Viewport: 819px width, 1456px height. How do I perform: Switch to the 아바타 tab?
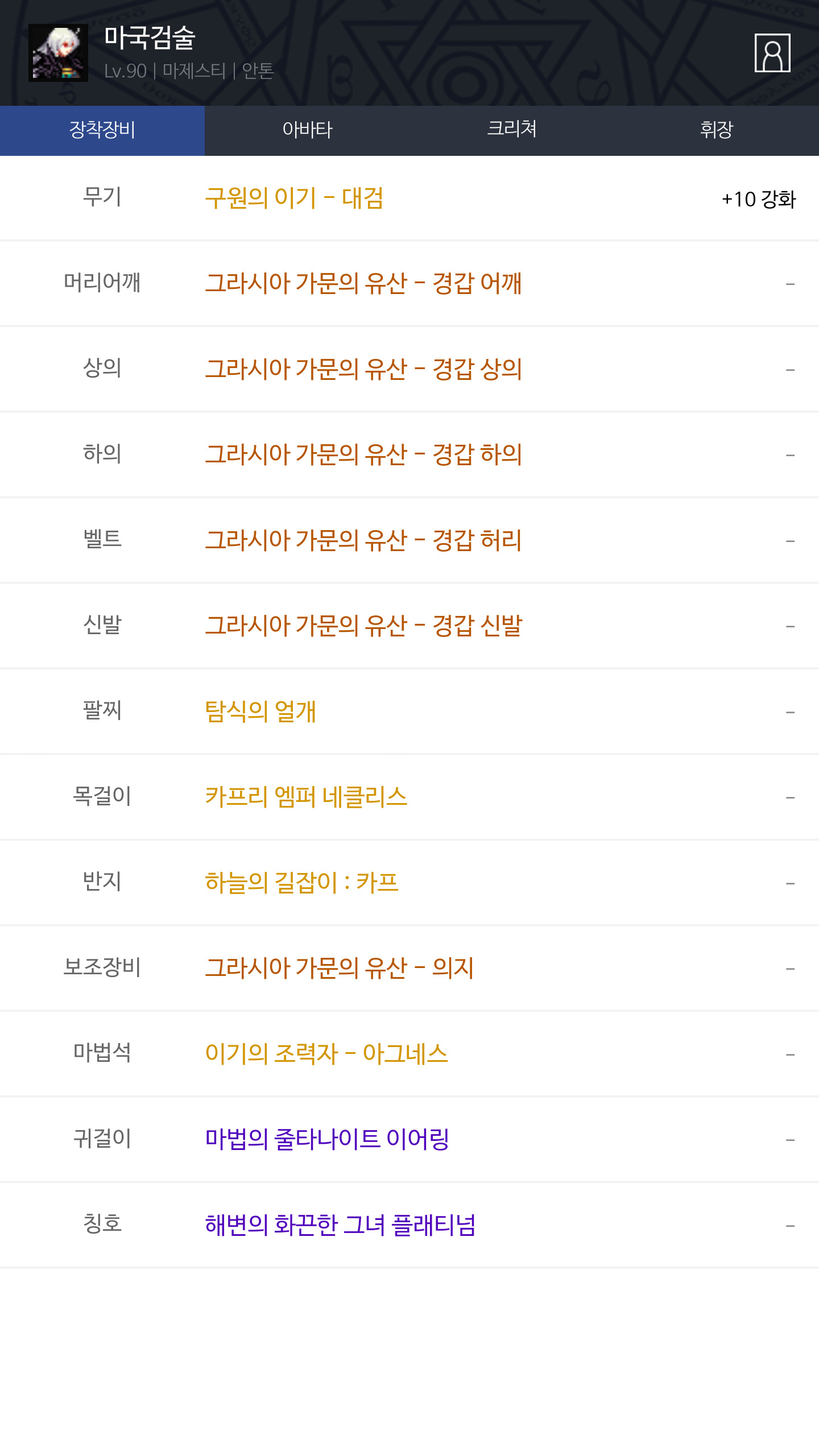point(307,130)
